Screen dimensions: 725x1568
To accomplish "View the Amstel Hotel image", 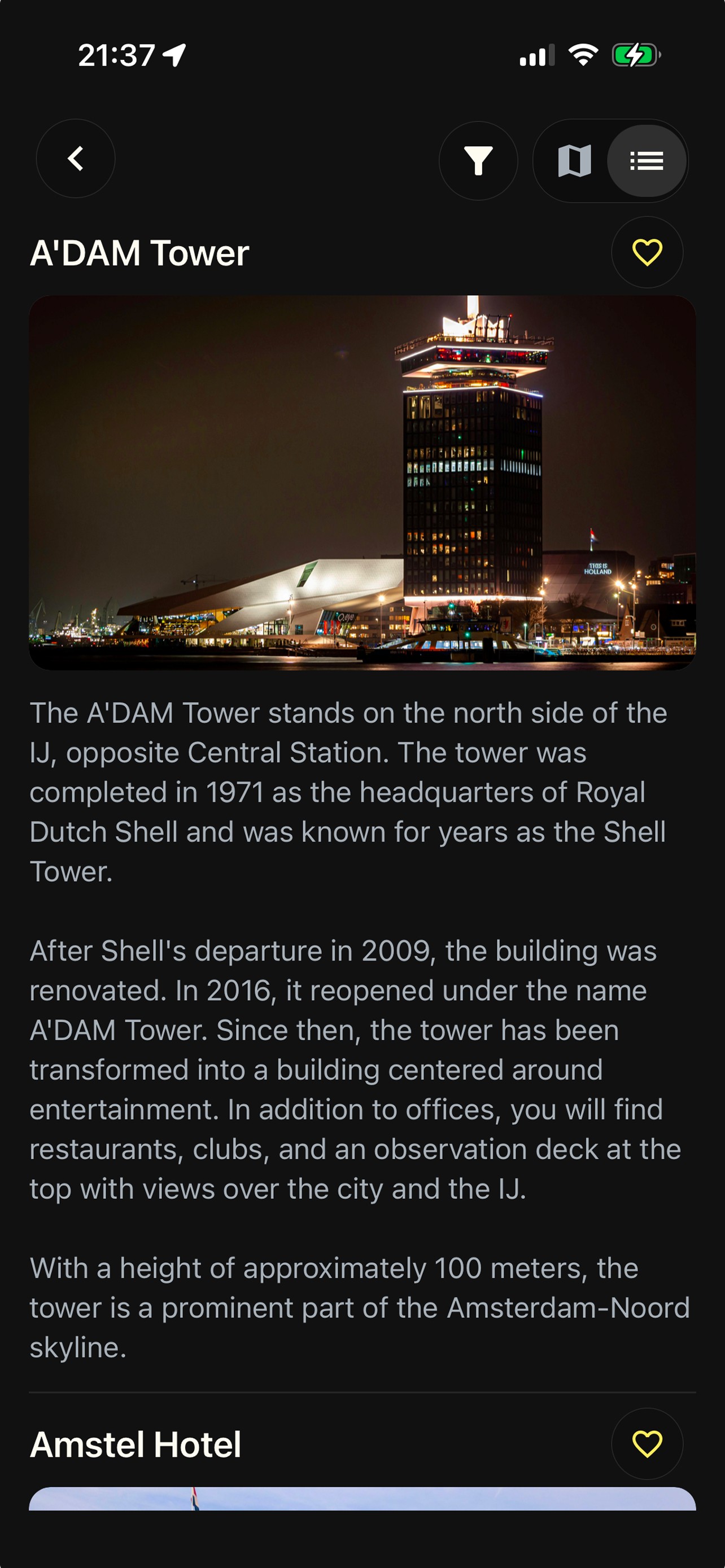I will pyautogui.click(x=362, y=1499).
